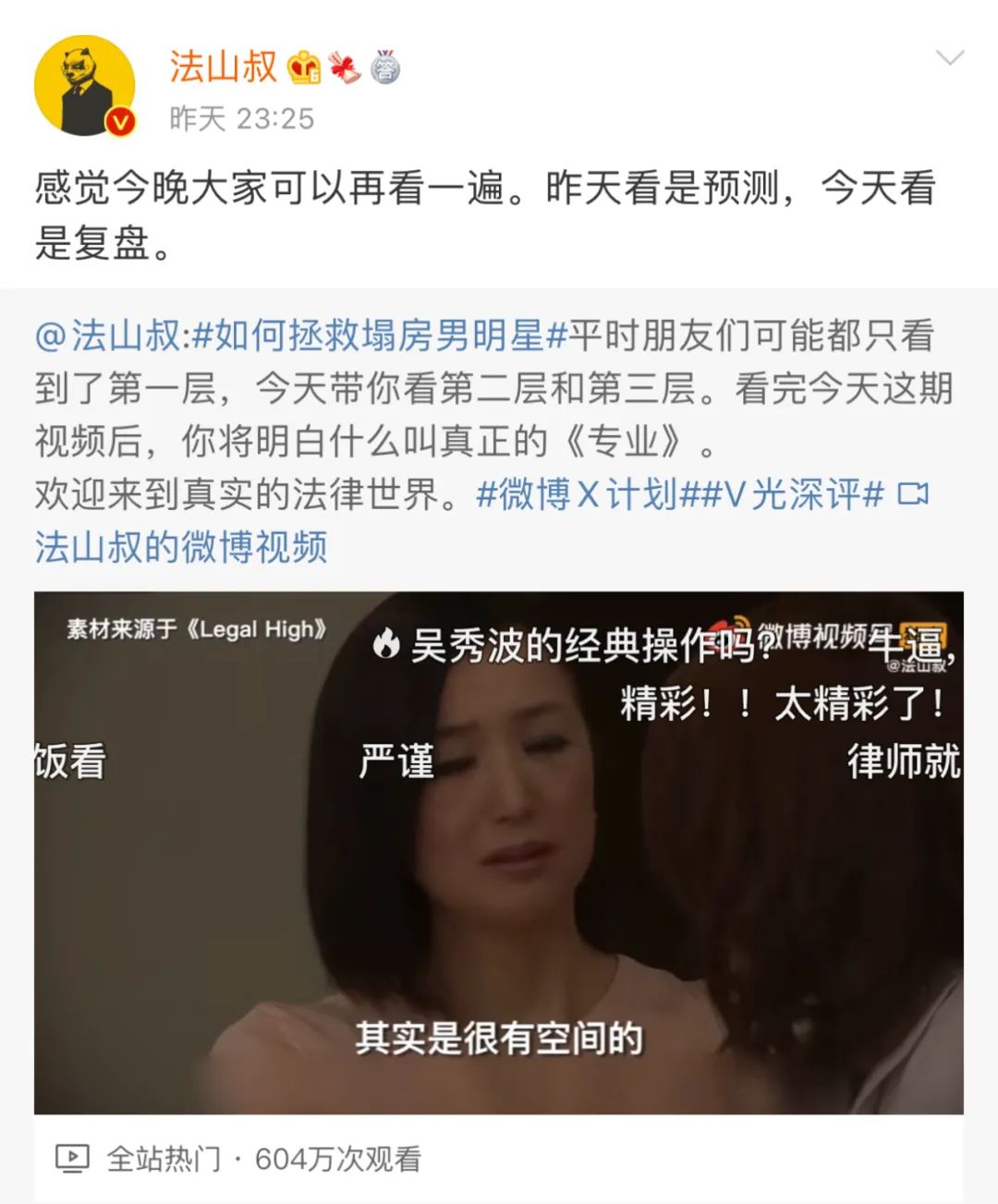This screenshot has width=998, height=1204.
Task: Open hashtag #如何拯救塌房男明星#
Action: pyautogui.click(x=379, y=335)
